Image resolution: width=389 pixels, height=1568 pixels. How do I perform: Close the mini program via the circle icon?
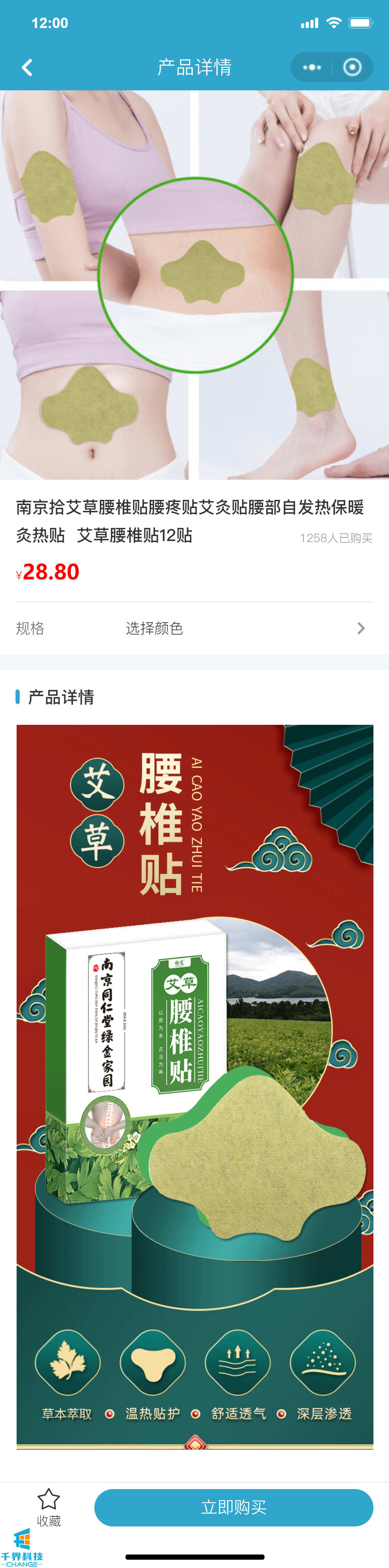[353, 67]
